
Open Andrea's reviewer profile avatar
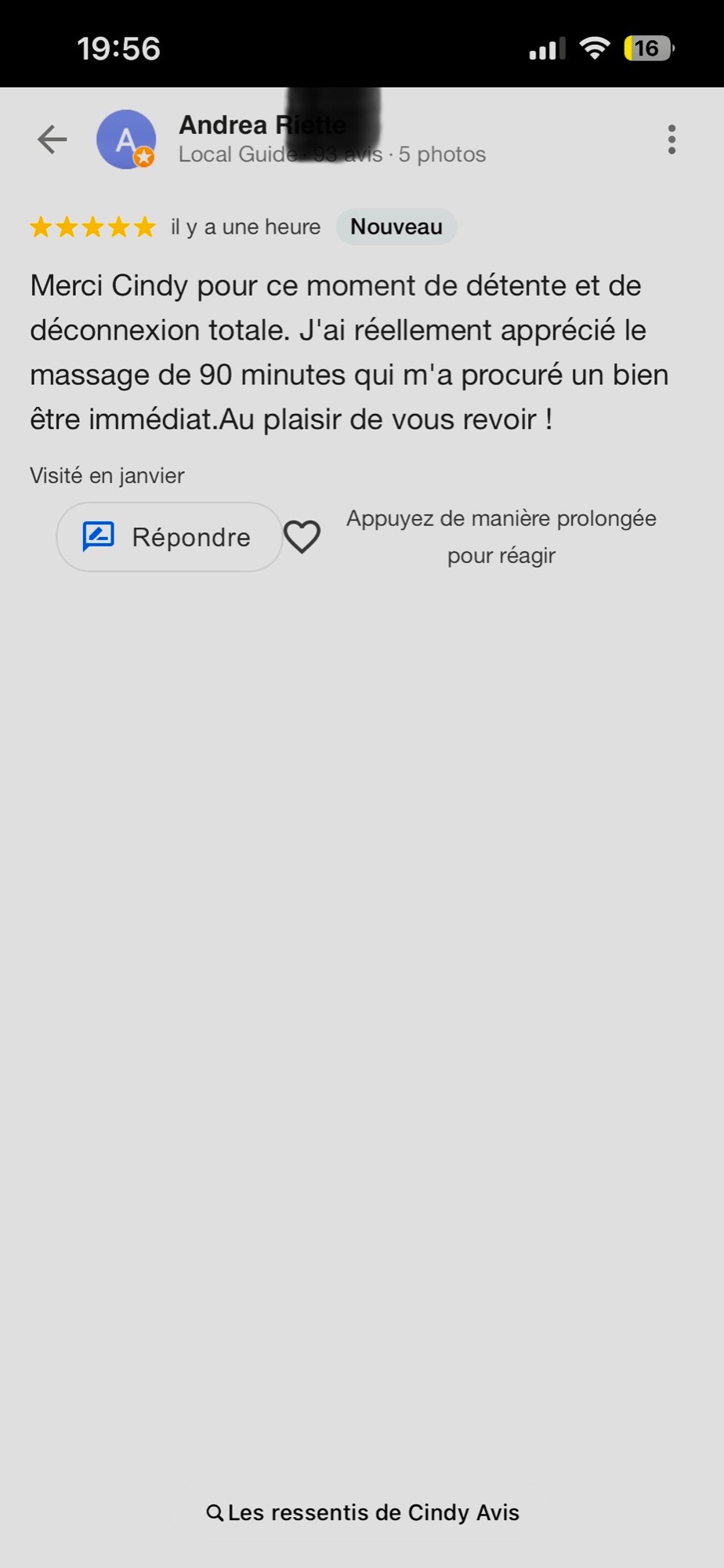click(125, 140)
